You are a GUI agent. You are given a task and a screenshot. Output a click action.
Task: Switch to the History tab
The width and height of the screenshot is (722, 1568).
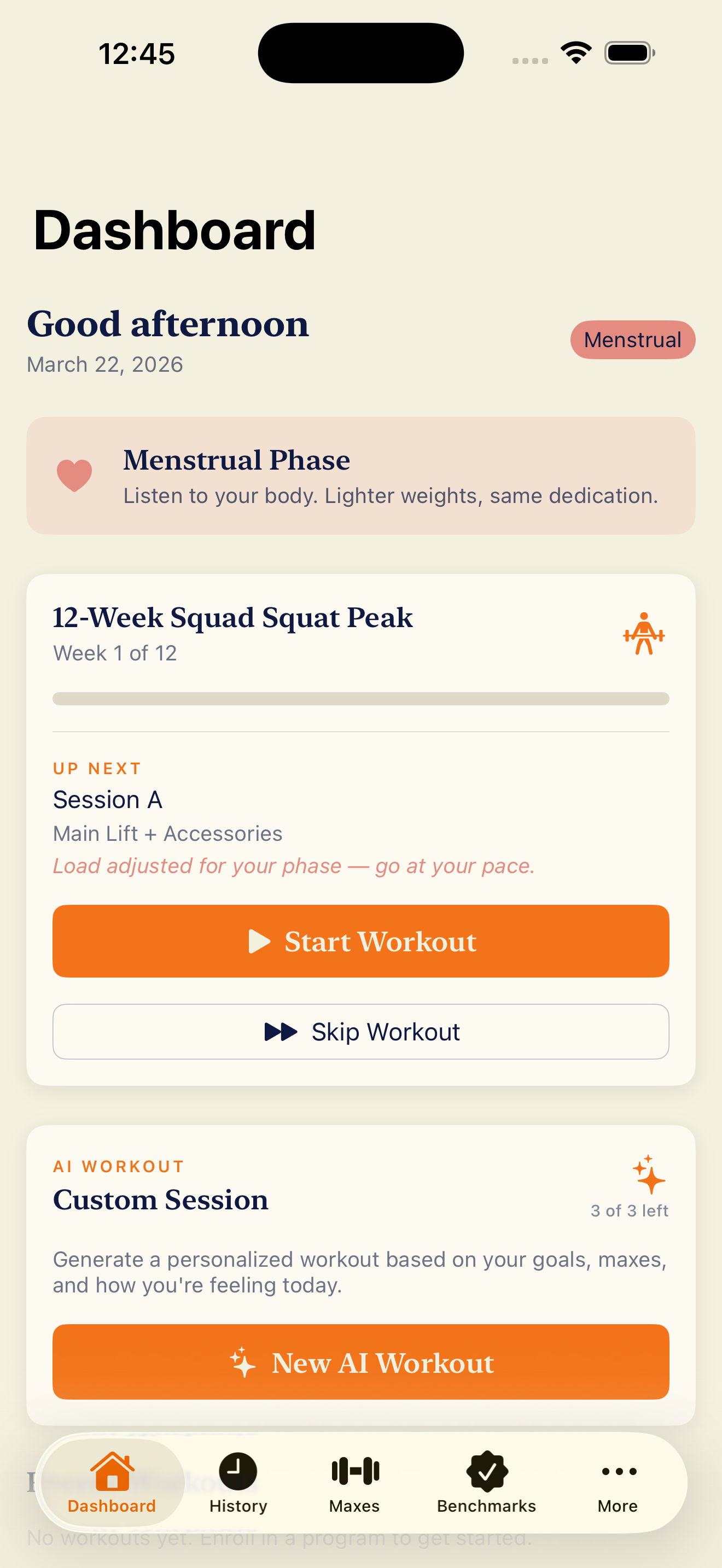(x=238, y=1482)
